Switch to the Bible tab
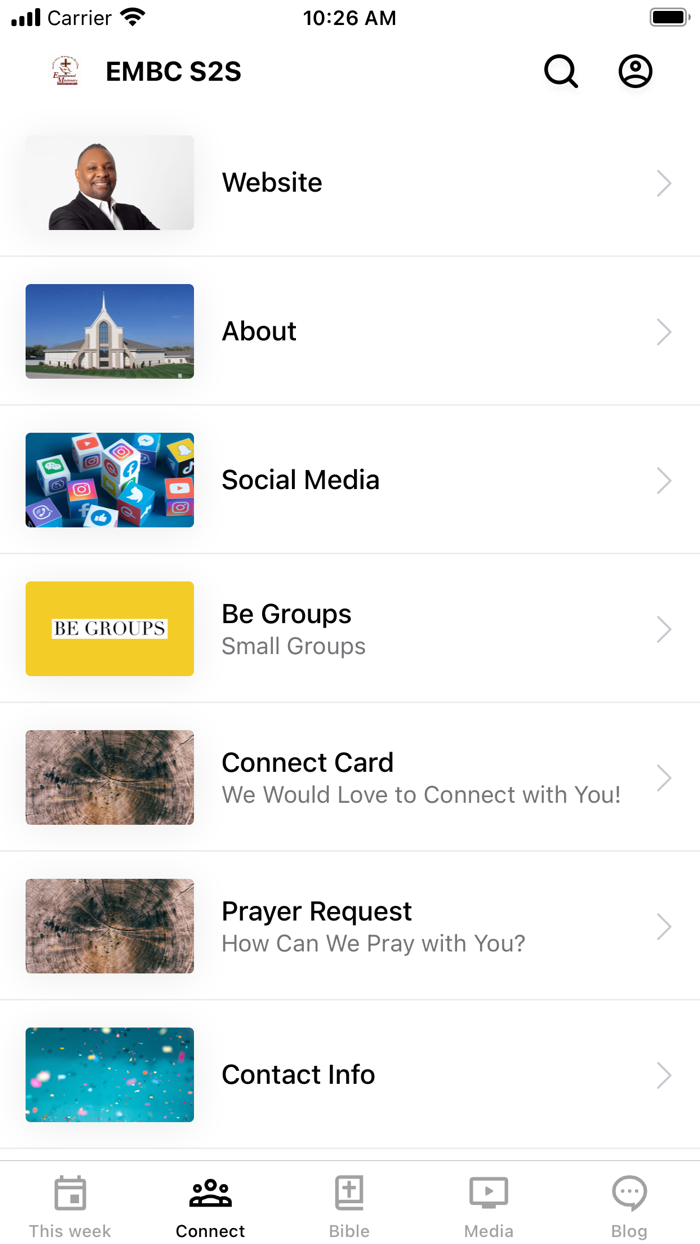This screenshot has width=700, height=1244. tap(349, 1207)
